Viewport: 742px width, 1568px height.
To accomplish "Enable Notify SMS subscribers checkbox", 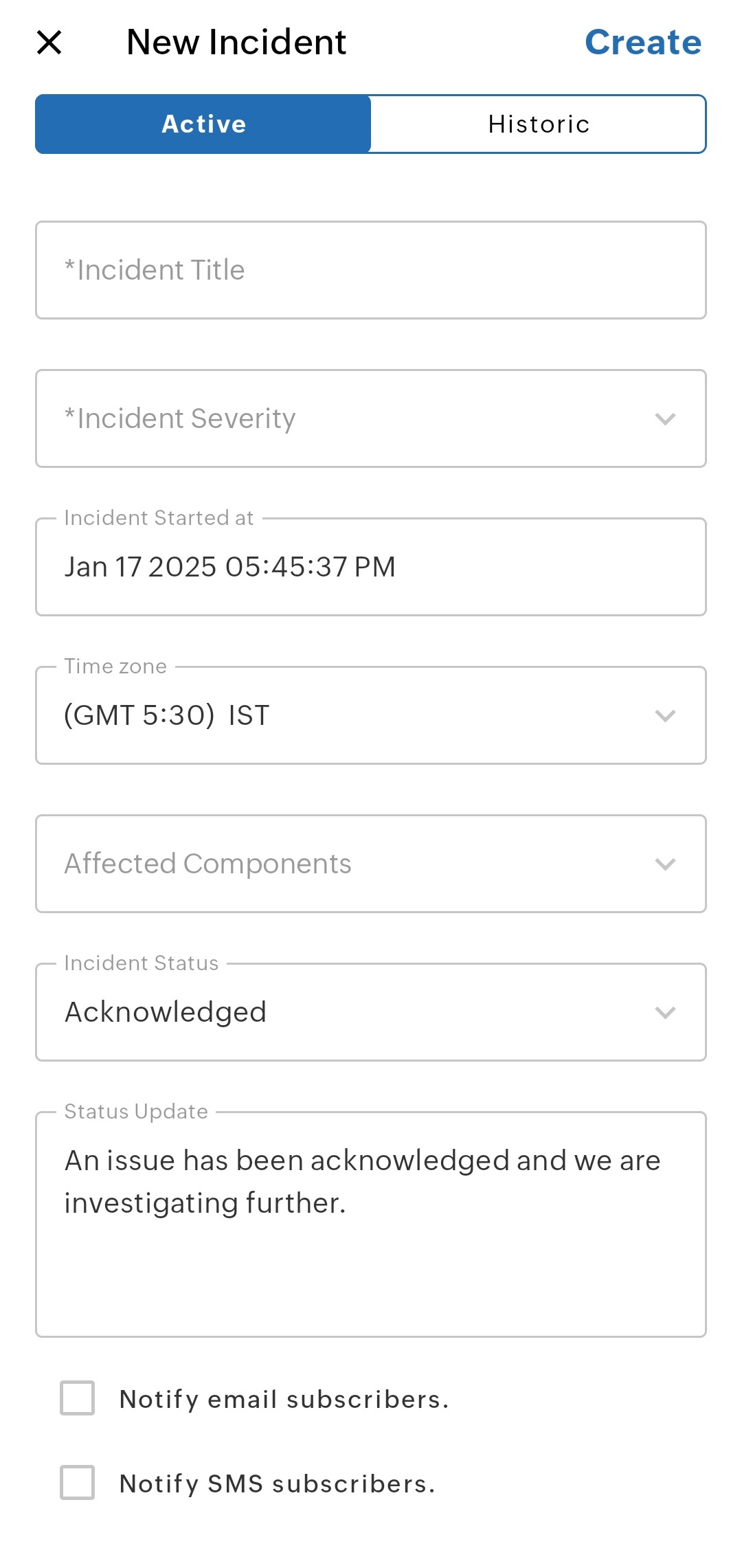I will [x=78, y=1483].
